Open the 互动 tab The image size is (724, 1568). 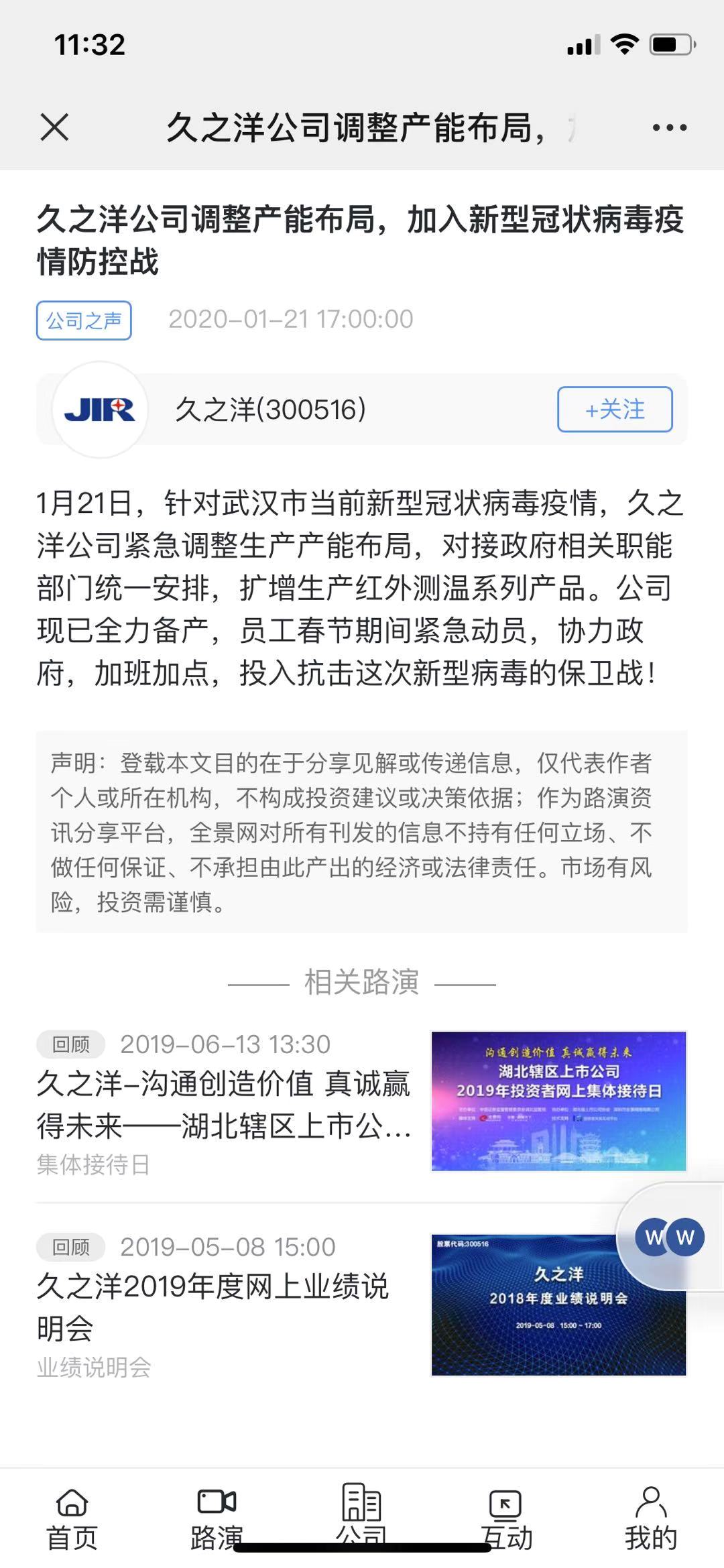[506, 1518]
